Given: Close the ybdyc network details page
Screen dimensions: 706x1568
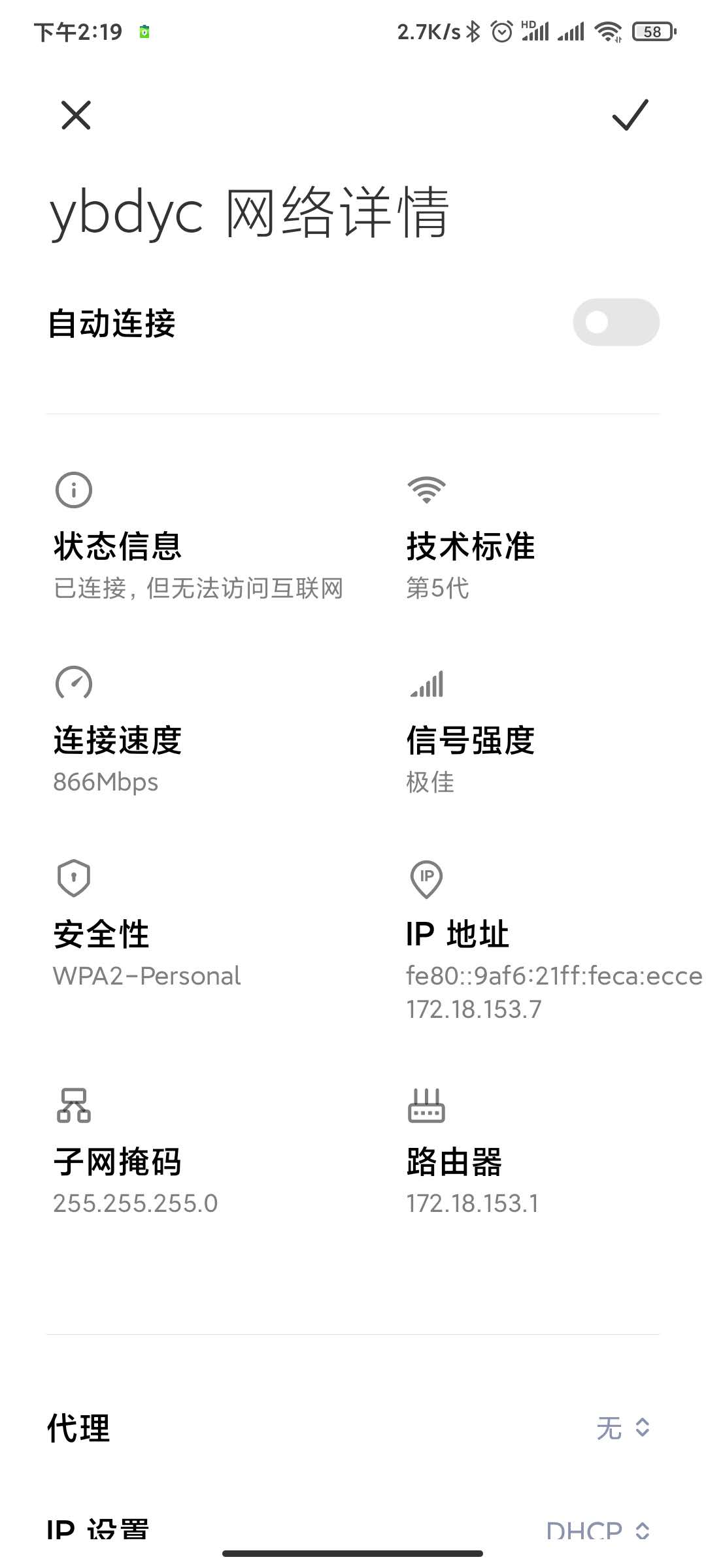Looking at the screenshot, I should [x=76, y=116].
